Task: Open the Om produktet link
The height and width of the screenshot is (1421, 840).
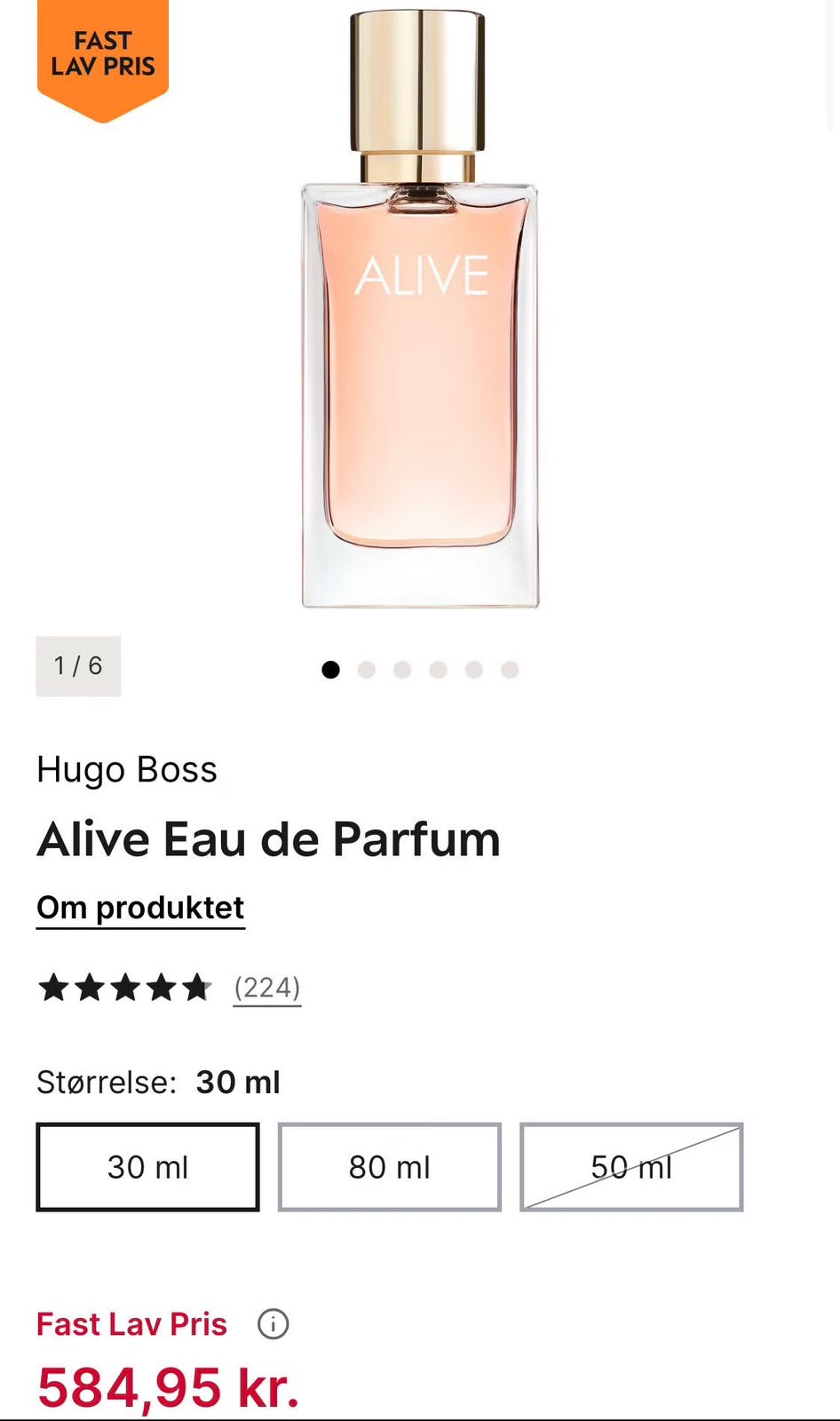Action: point(140,908)
